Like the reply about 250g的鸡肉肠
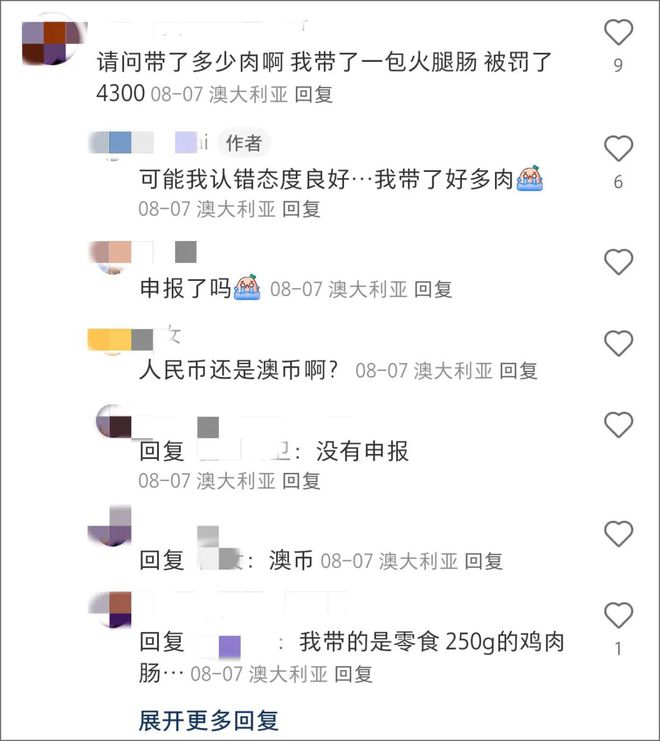660x741 pixels. point(618,615)
